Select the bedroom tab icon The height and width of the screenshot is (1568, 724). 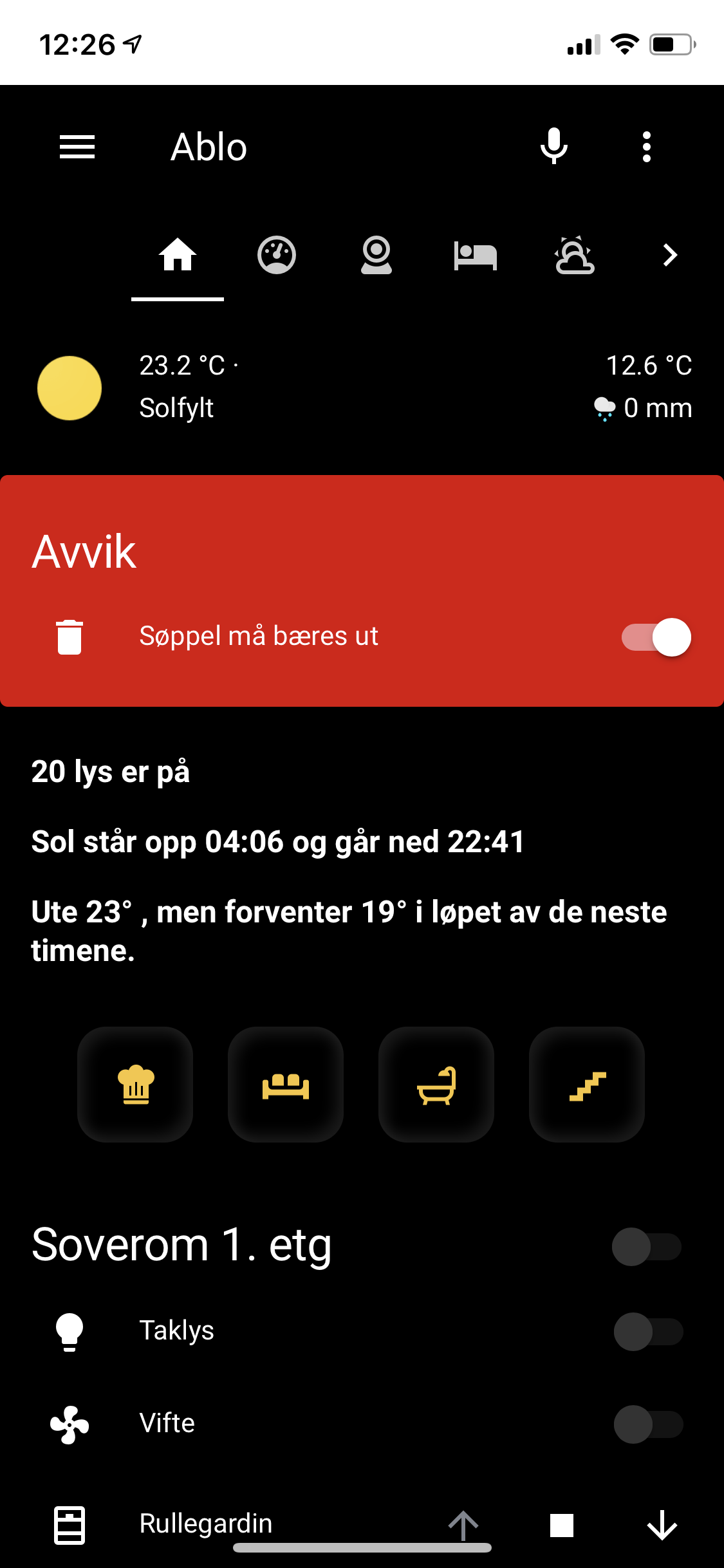click(476, 256)
